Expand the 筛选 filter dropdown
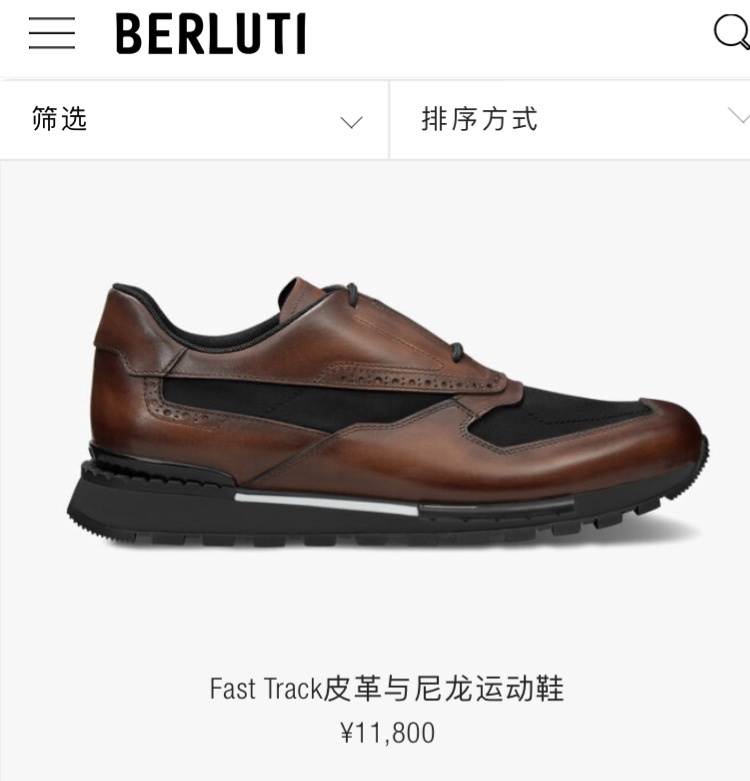The width and height of the screenshot is (750, 781). click(x=194, y=120)
